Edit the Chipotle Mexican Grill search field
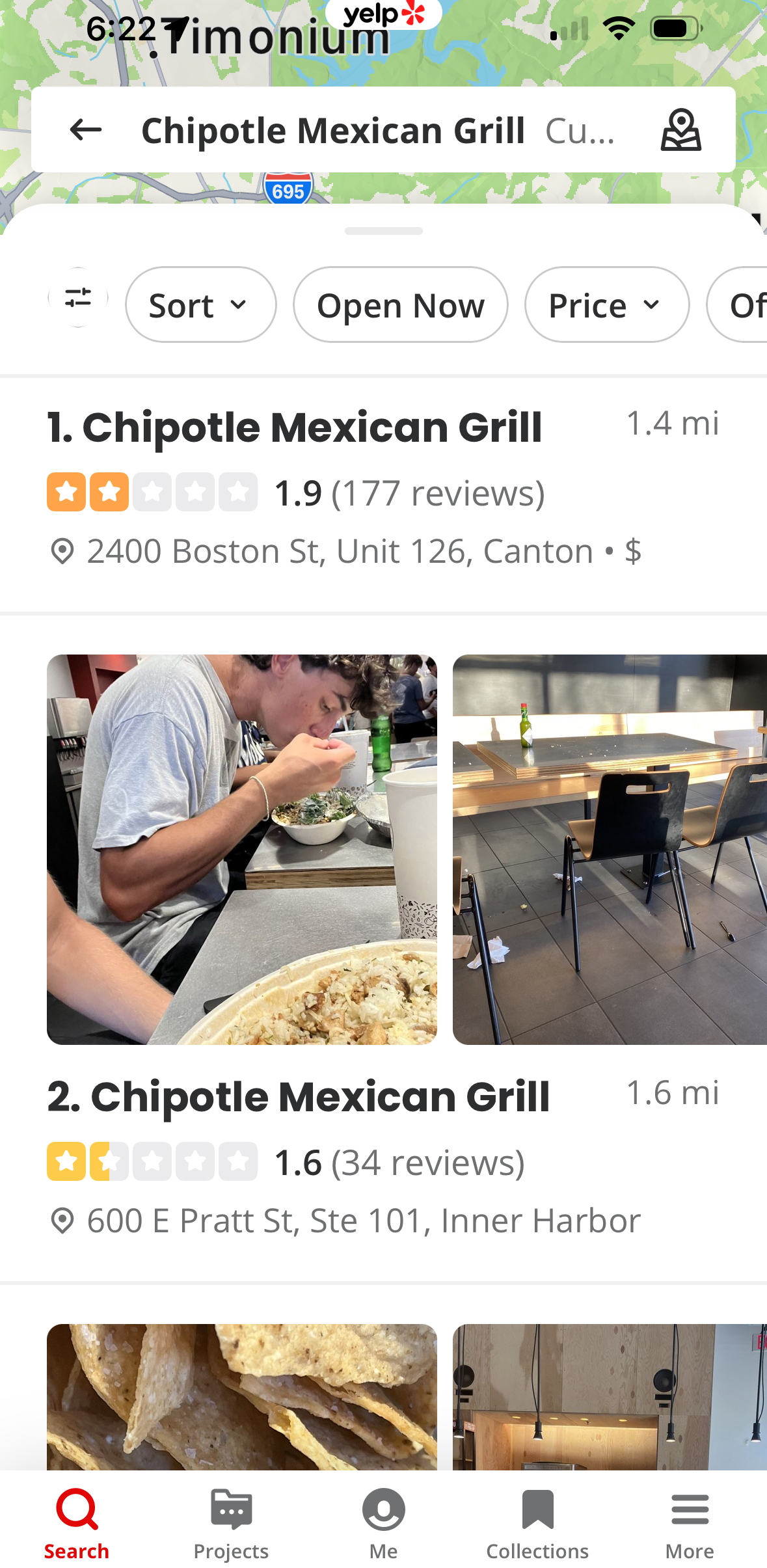767x1568 pixels. [x=377, y=130]
